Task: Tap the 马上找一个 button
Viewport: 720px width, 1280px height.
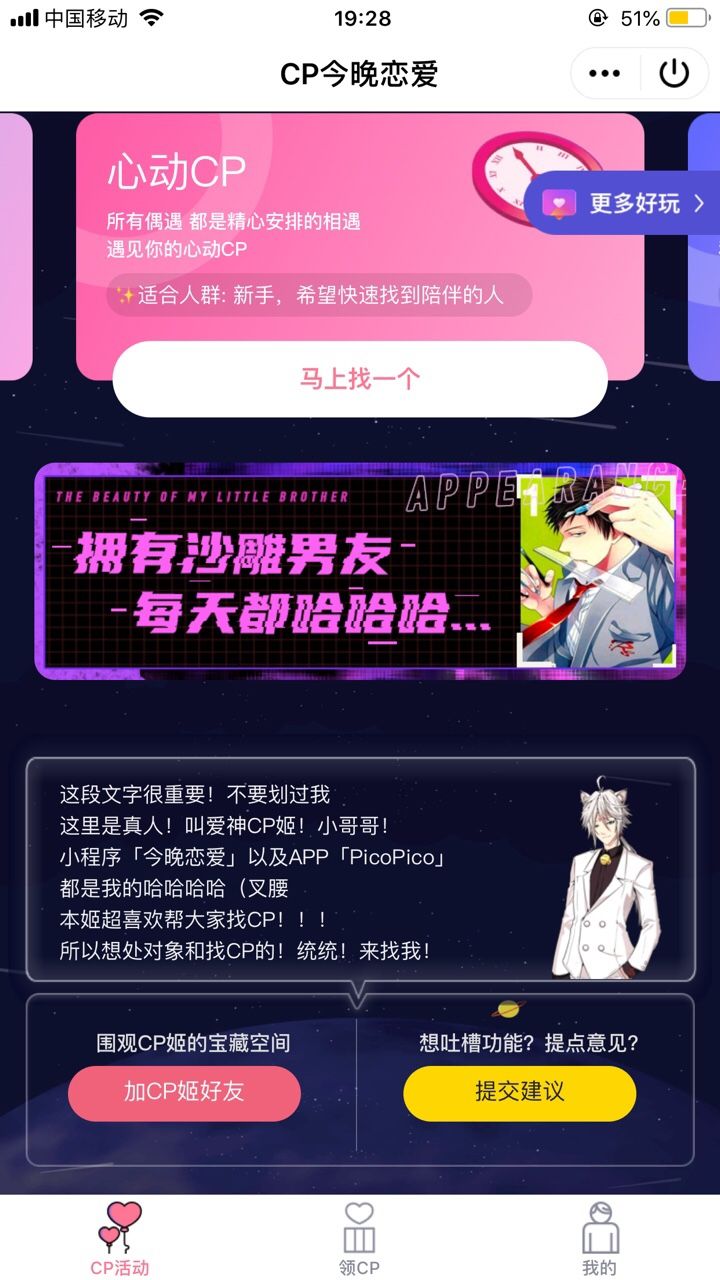Action: 360,379
